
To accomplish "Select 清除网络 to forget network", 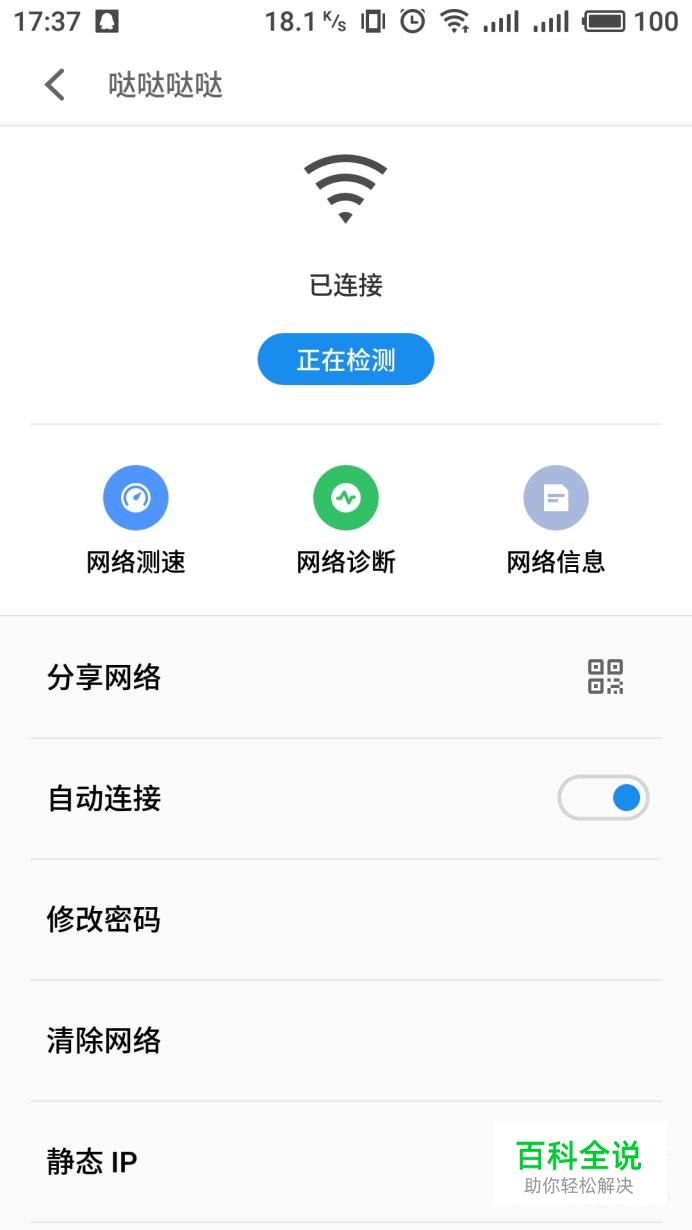I will [345, 1041].
